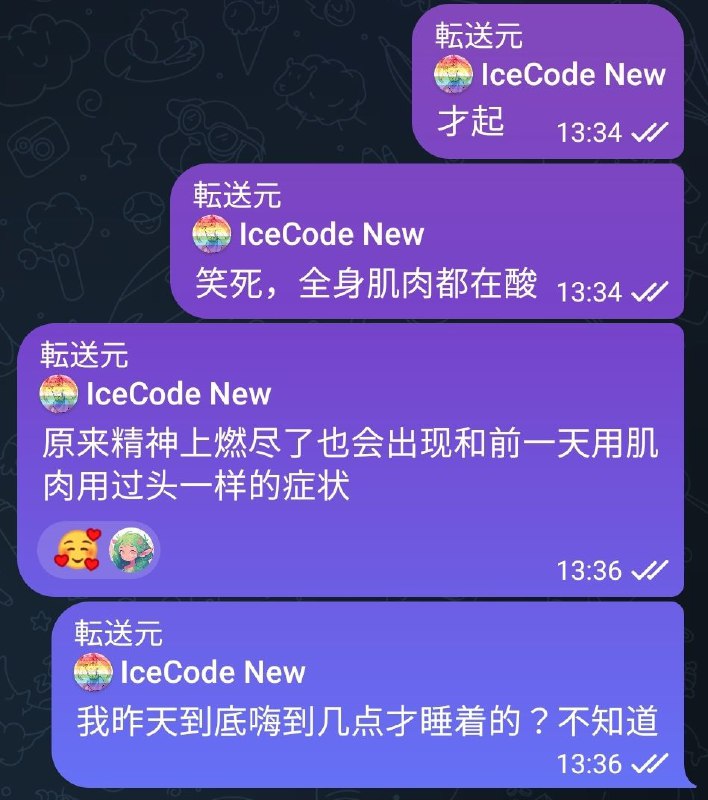Open IceCode New above '笑死，全身肌肉都在酸'
This screenshot has height=800, width=708.
click(330, 234)
